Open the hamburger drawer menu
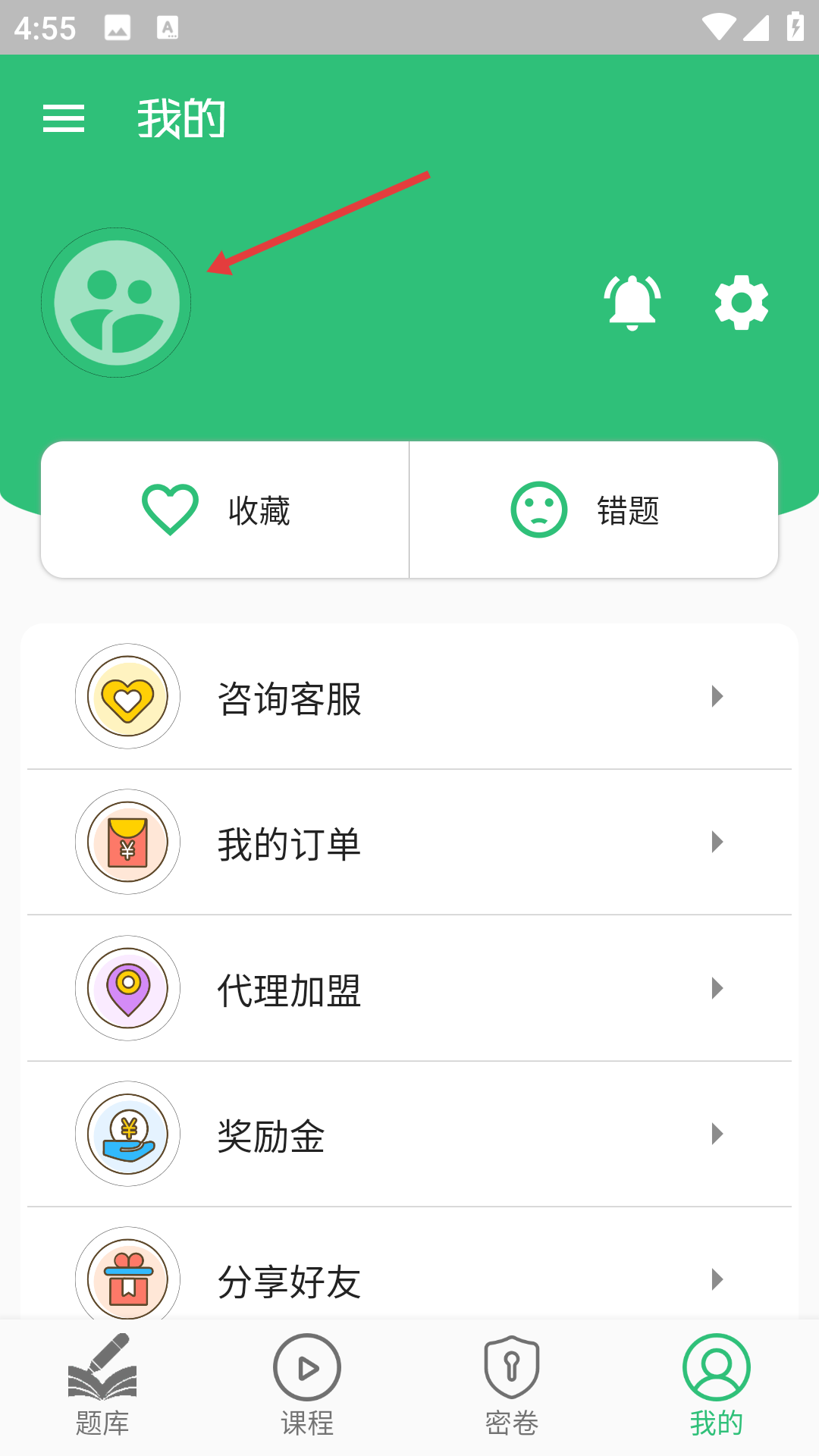 (x=64, y=119)
